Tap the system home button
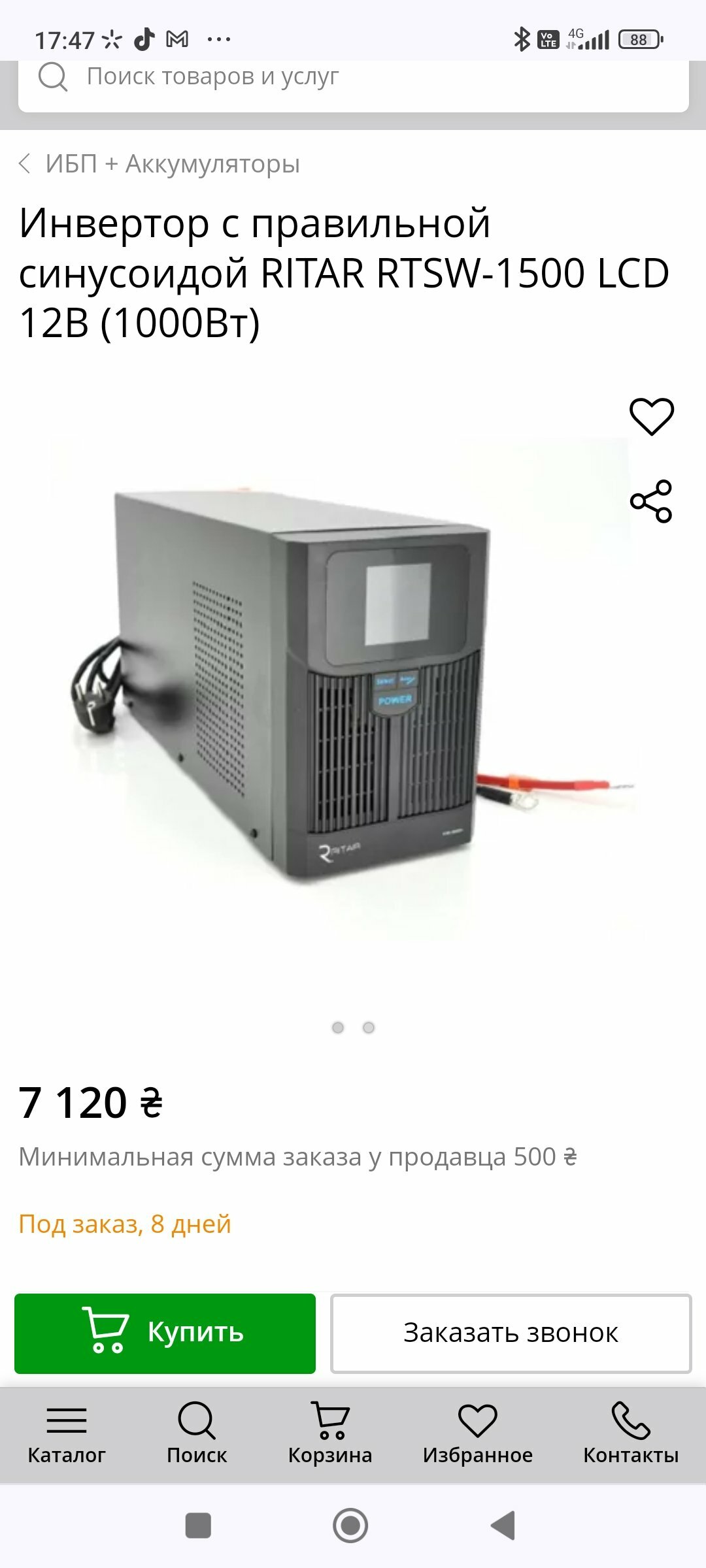Viewport: 706px width, 1568px height. point(350,1526)
